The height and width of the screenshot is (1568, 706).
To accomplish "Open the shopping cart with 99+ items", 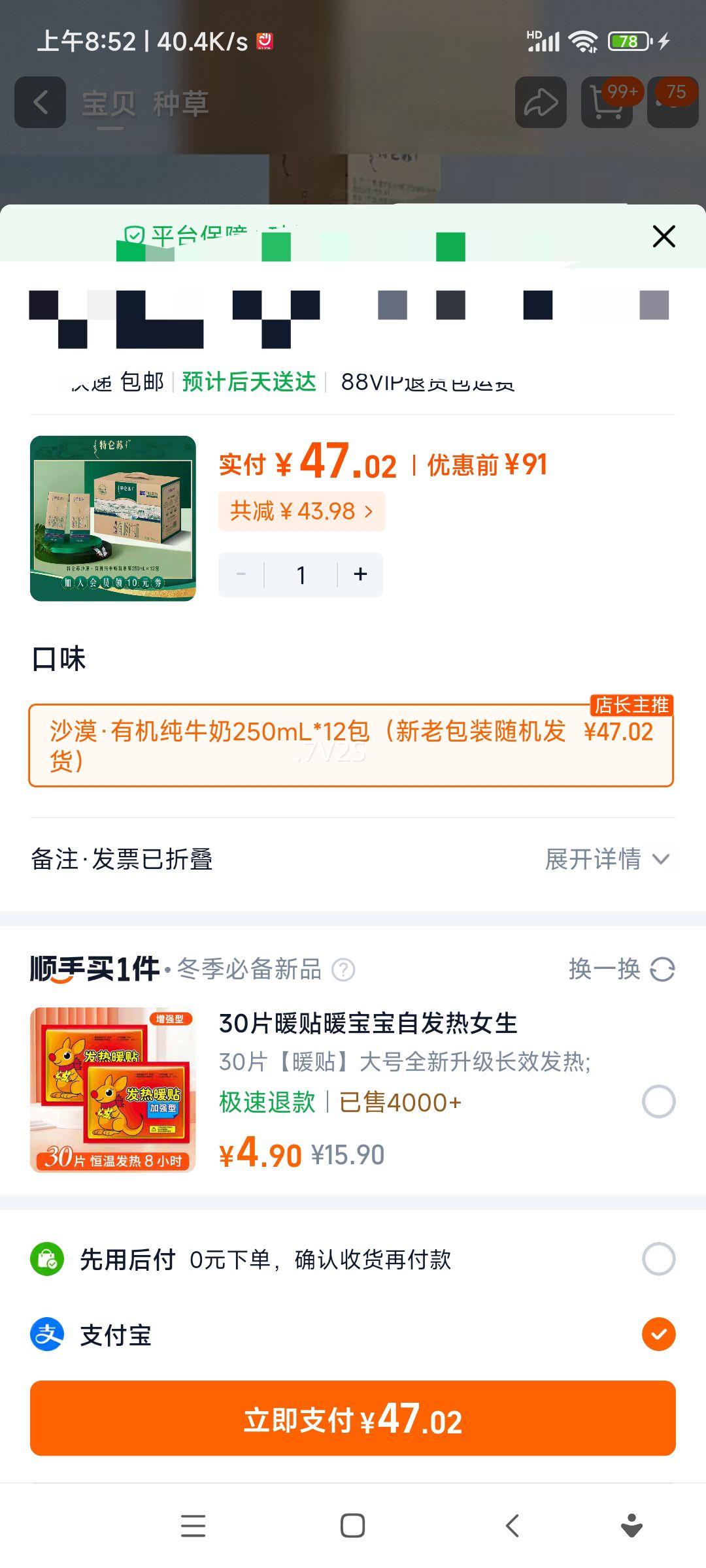I will pyautogui.click(x=605, y=103).
